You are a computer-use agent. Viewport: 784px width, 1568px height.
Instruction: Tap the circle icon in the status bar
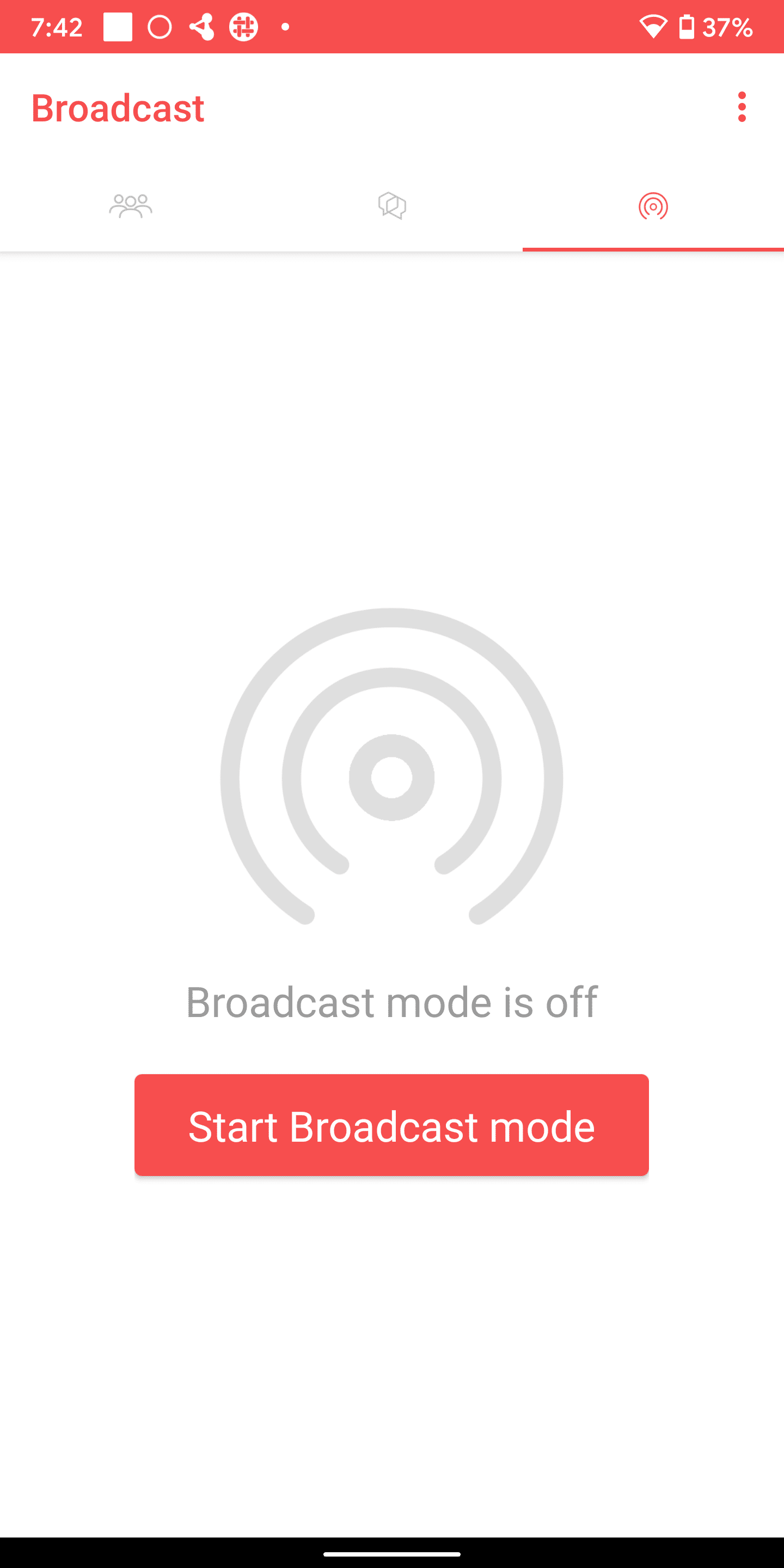pyautogui.click(x=159, y=26)
